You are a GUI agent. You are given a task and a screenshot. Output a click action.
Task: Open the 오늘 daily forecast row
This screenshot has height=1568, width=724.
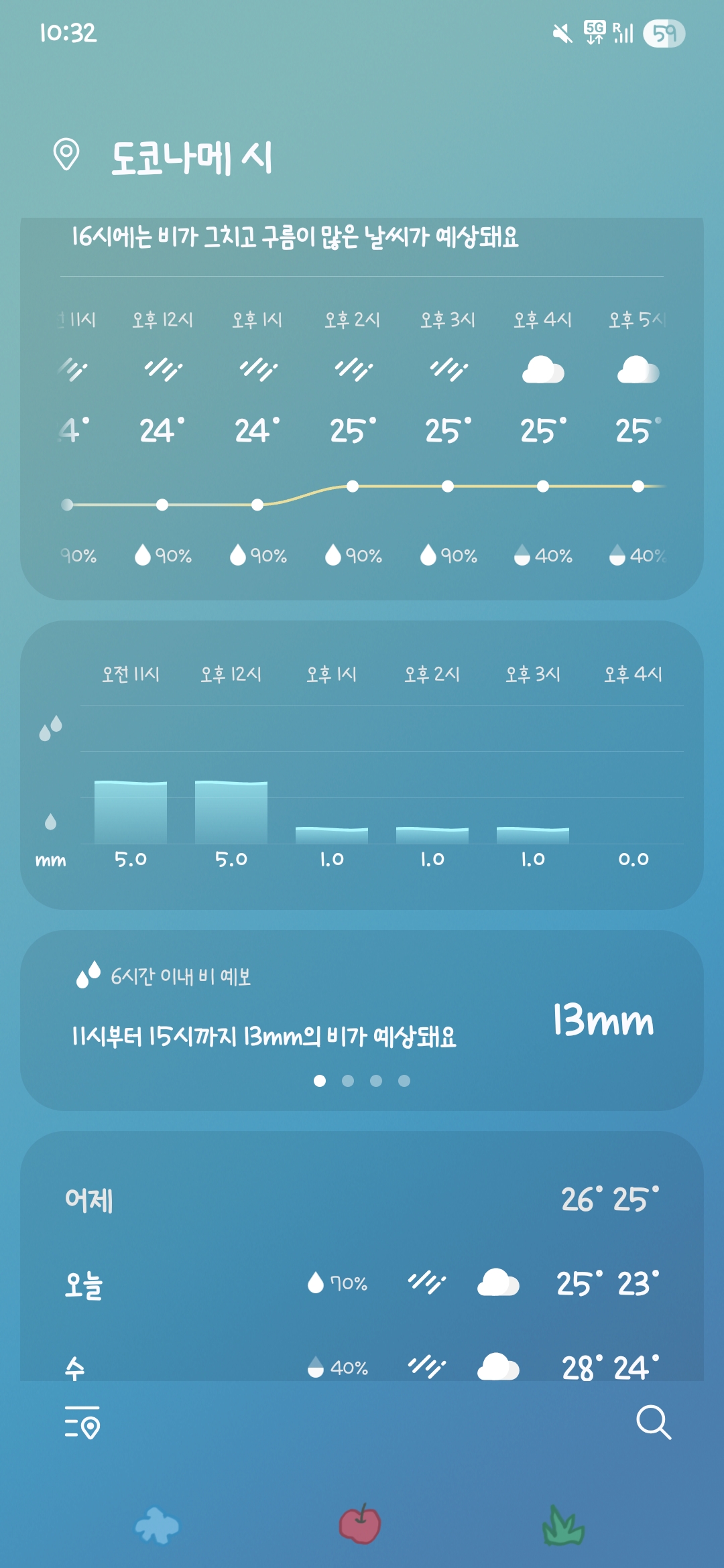[x=362, y=1284]
